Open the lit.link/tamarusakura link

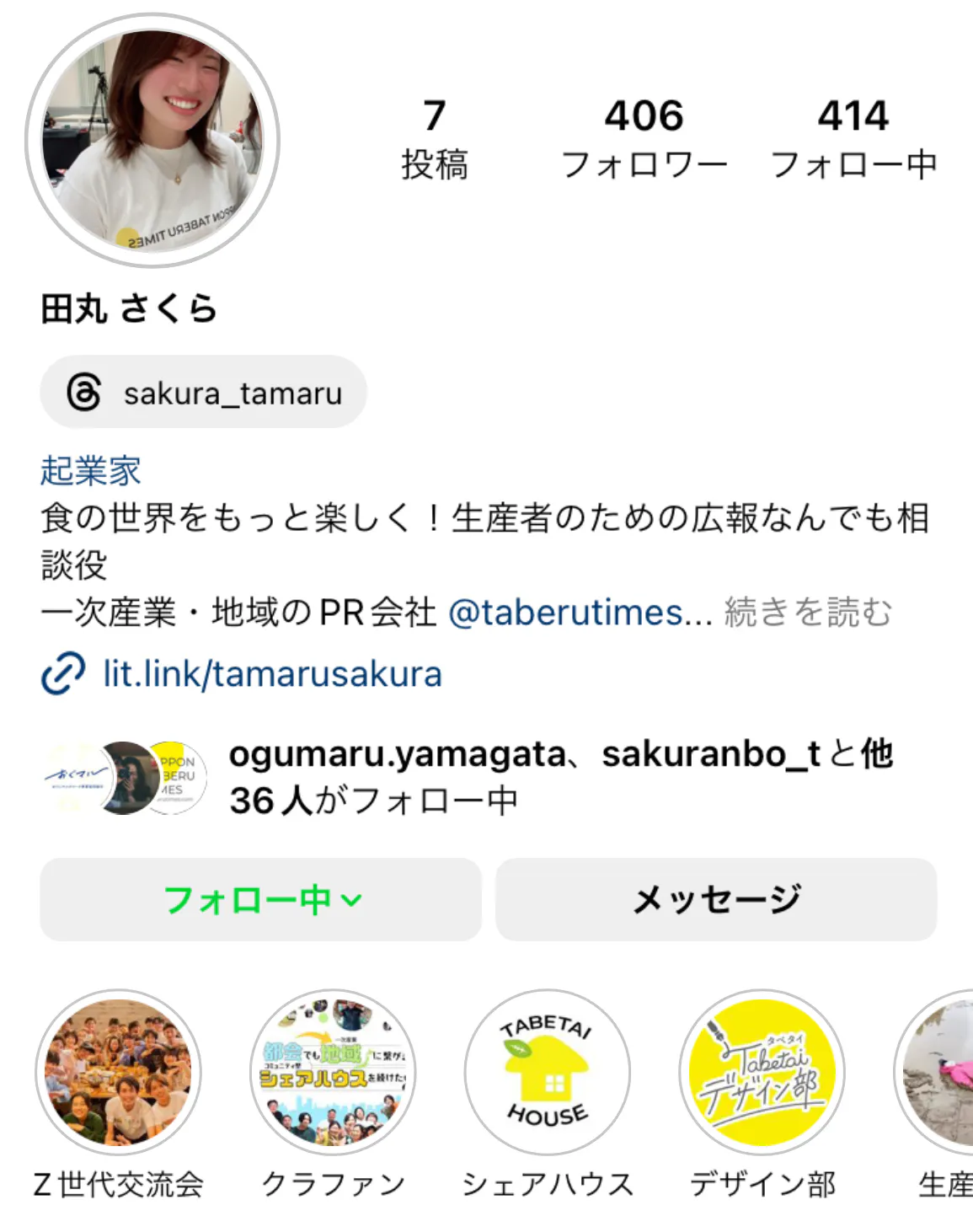coord(271,674)
